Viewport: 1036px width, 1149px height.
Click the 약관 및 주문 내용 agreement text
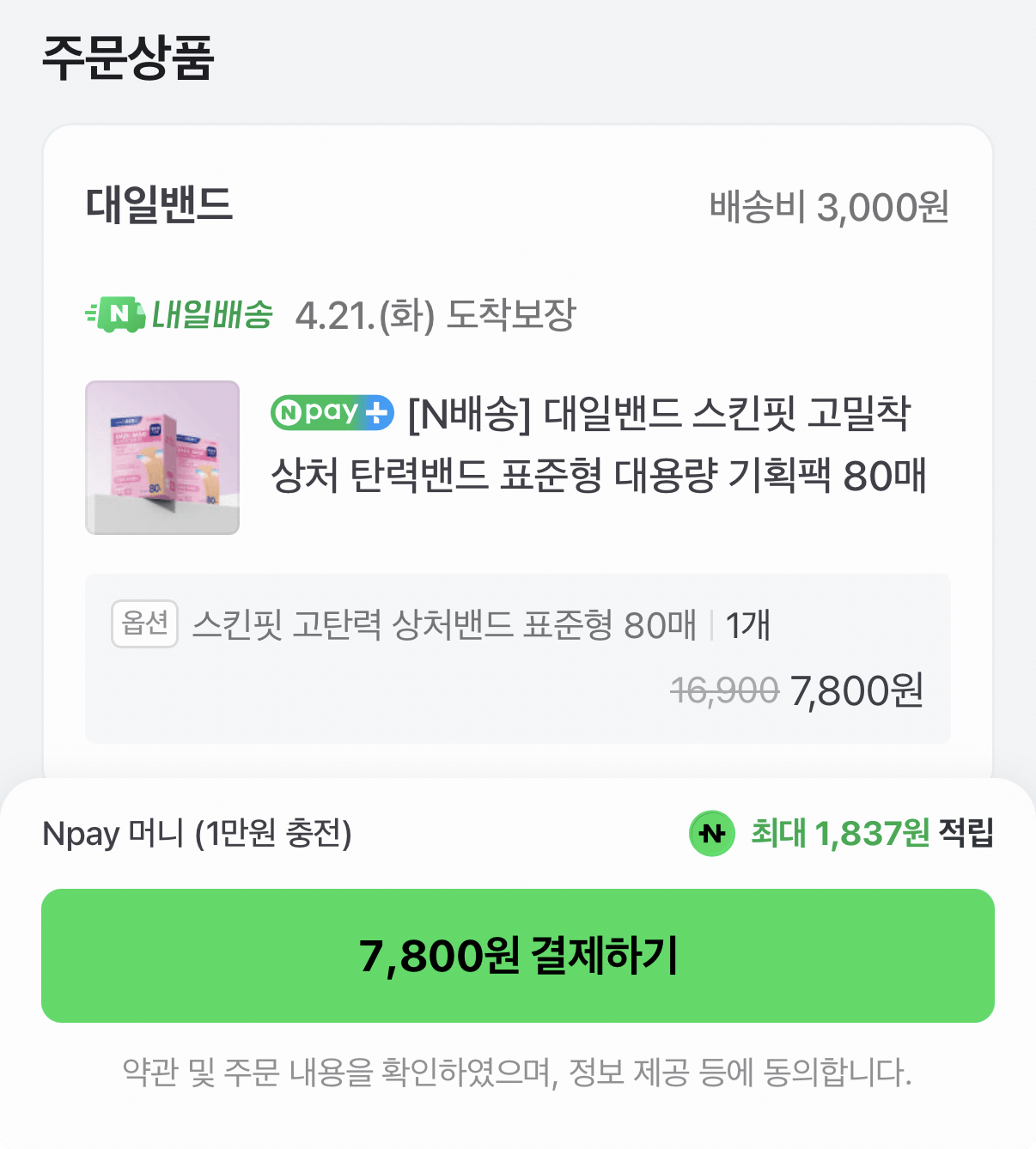coord(517,1069)
